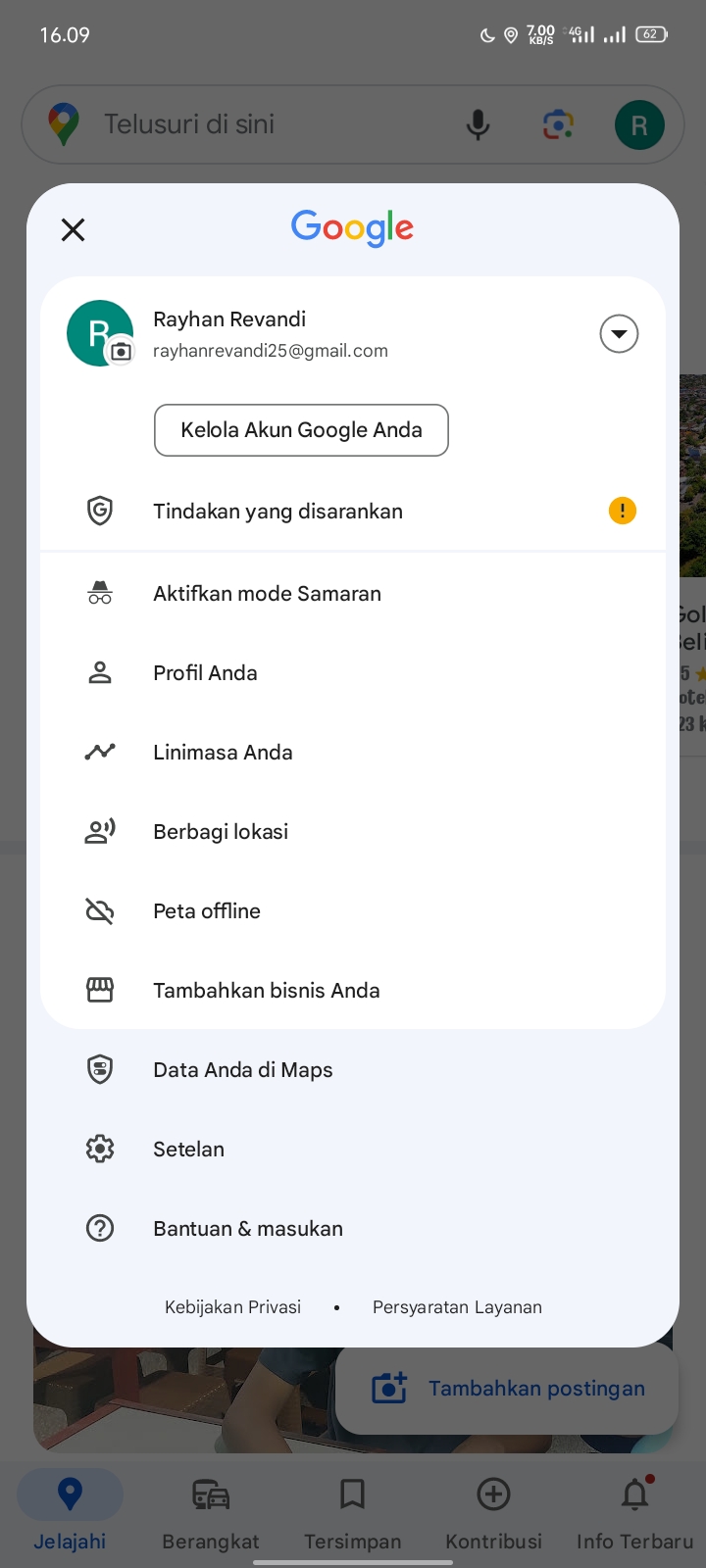
Task: Tap Kelola Akun Google Anda button
Action: coord(301,430)
